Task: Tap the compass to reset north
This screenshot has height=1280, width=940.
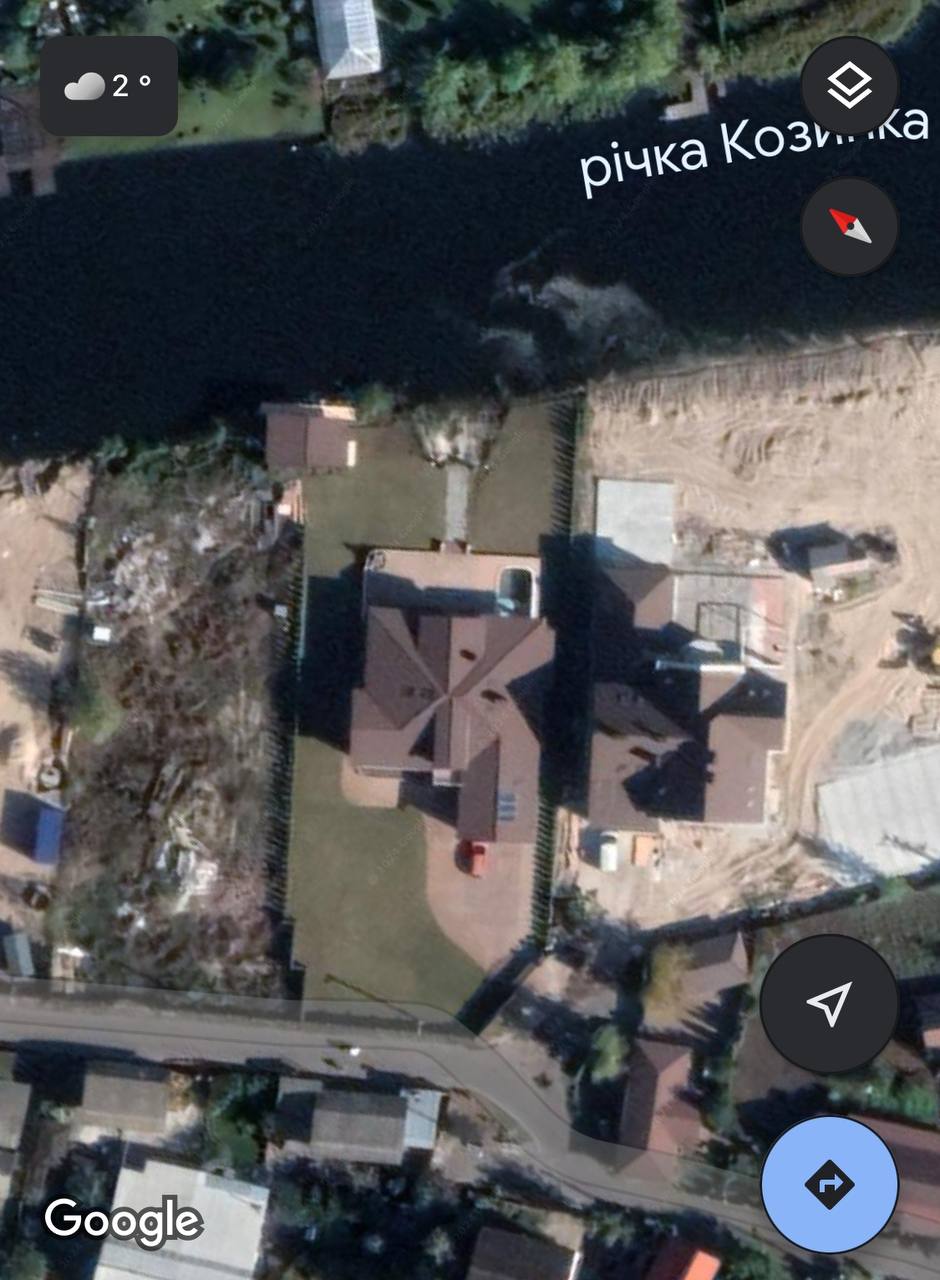Action: tap(849, 227)
